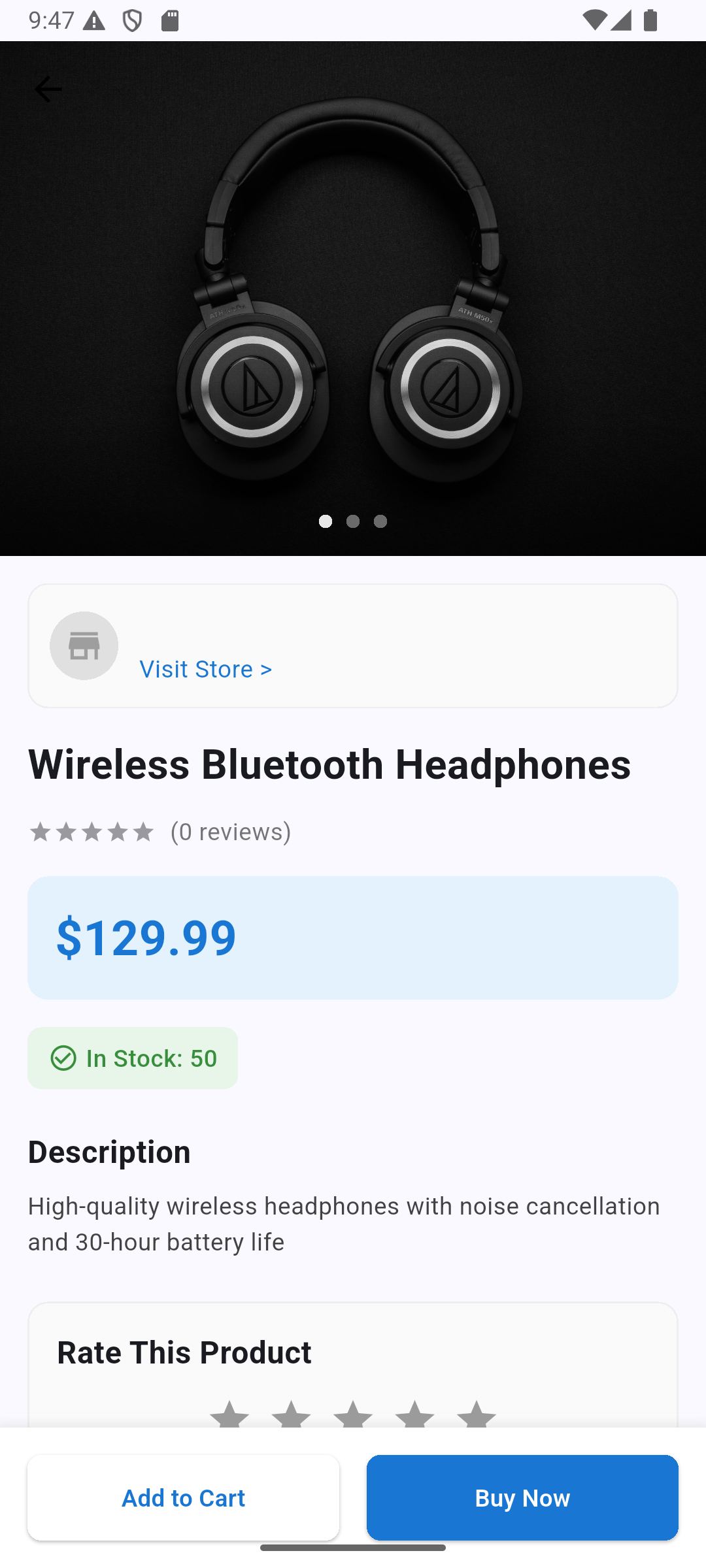This screenshot has height=1568, width=706.
Task: Jump to the third product image dot
Action: (x=380, y=521)
